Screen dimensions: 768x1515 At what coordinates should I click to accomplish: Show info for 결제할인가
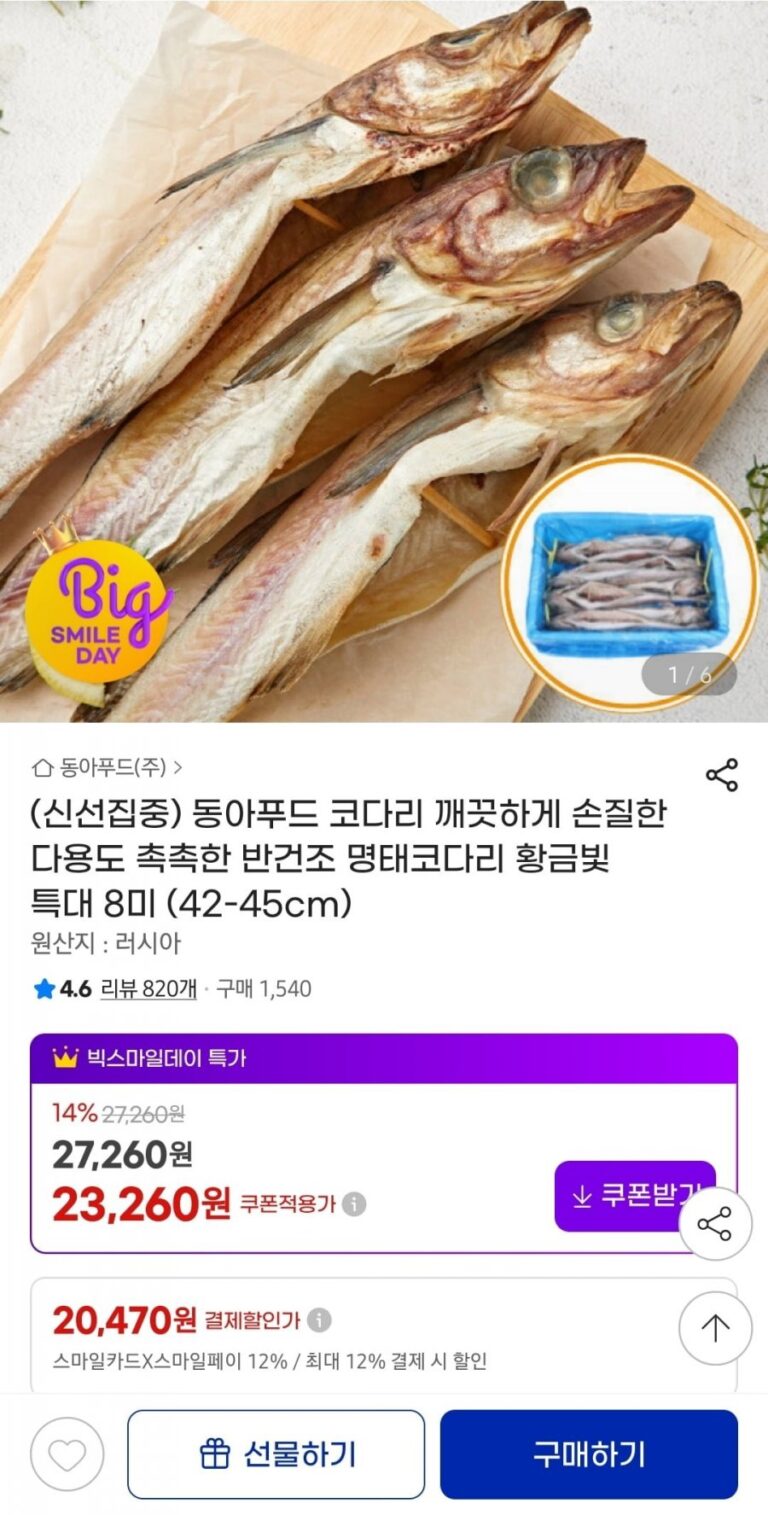[x=319, y=1321]
